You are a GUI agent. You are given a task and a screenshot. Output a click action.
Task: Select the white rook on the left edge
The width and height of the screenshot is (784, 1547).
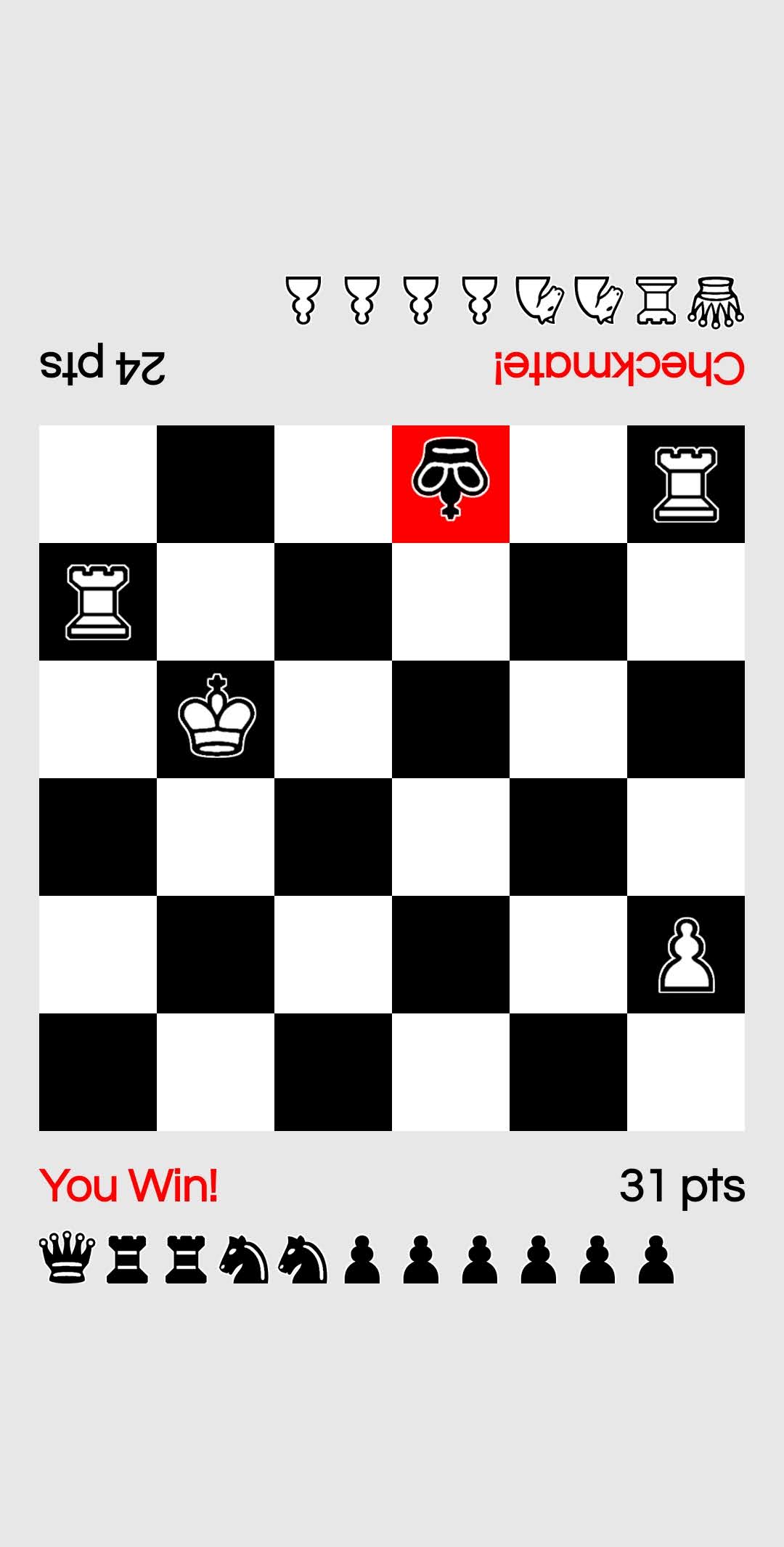pyautogui.click(x=98, y=601)
